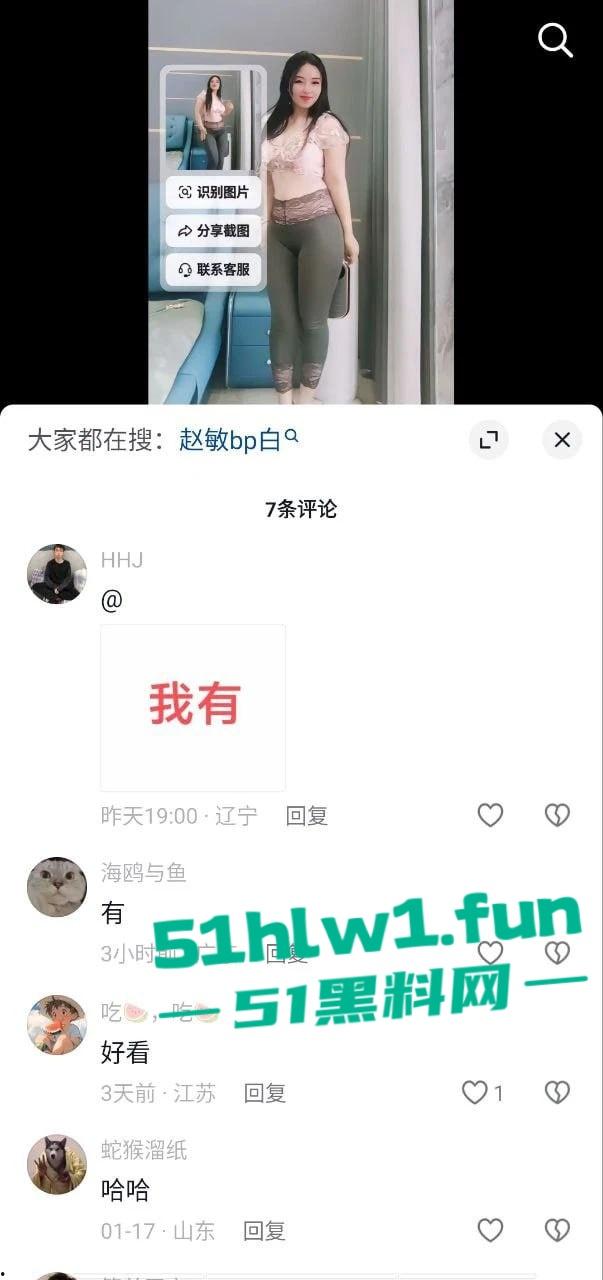Open 蛇猴溜纸's profile avatar
This screenshot has width=603, height=1280.
56,1164
